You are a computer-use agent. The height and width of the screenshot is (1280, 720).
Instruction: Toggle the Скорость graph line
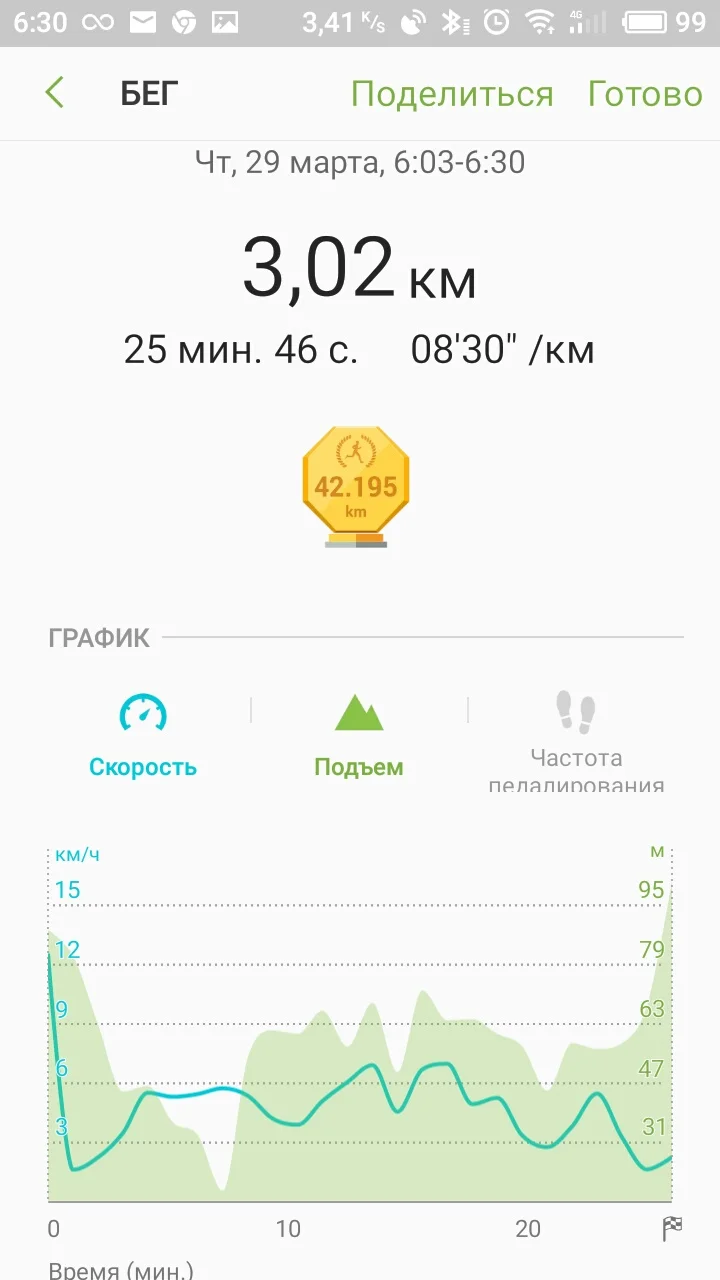[142, 737]
